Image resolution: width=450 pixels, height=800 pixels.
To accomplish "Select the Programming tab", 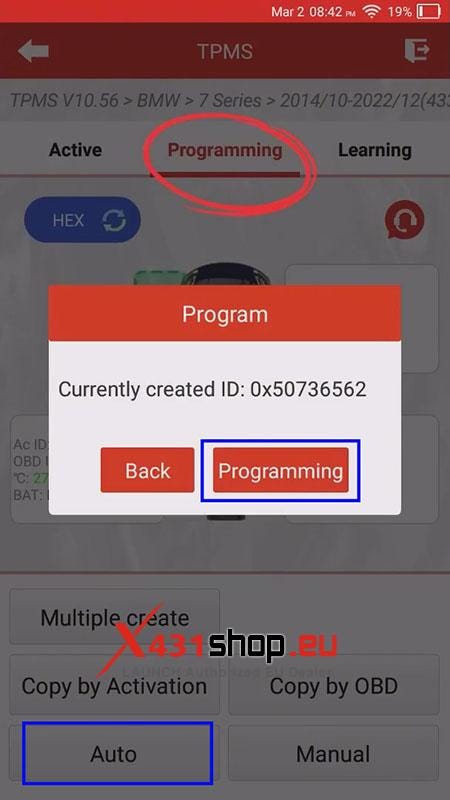I will [225, 150].
